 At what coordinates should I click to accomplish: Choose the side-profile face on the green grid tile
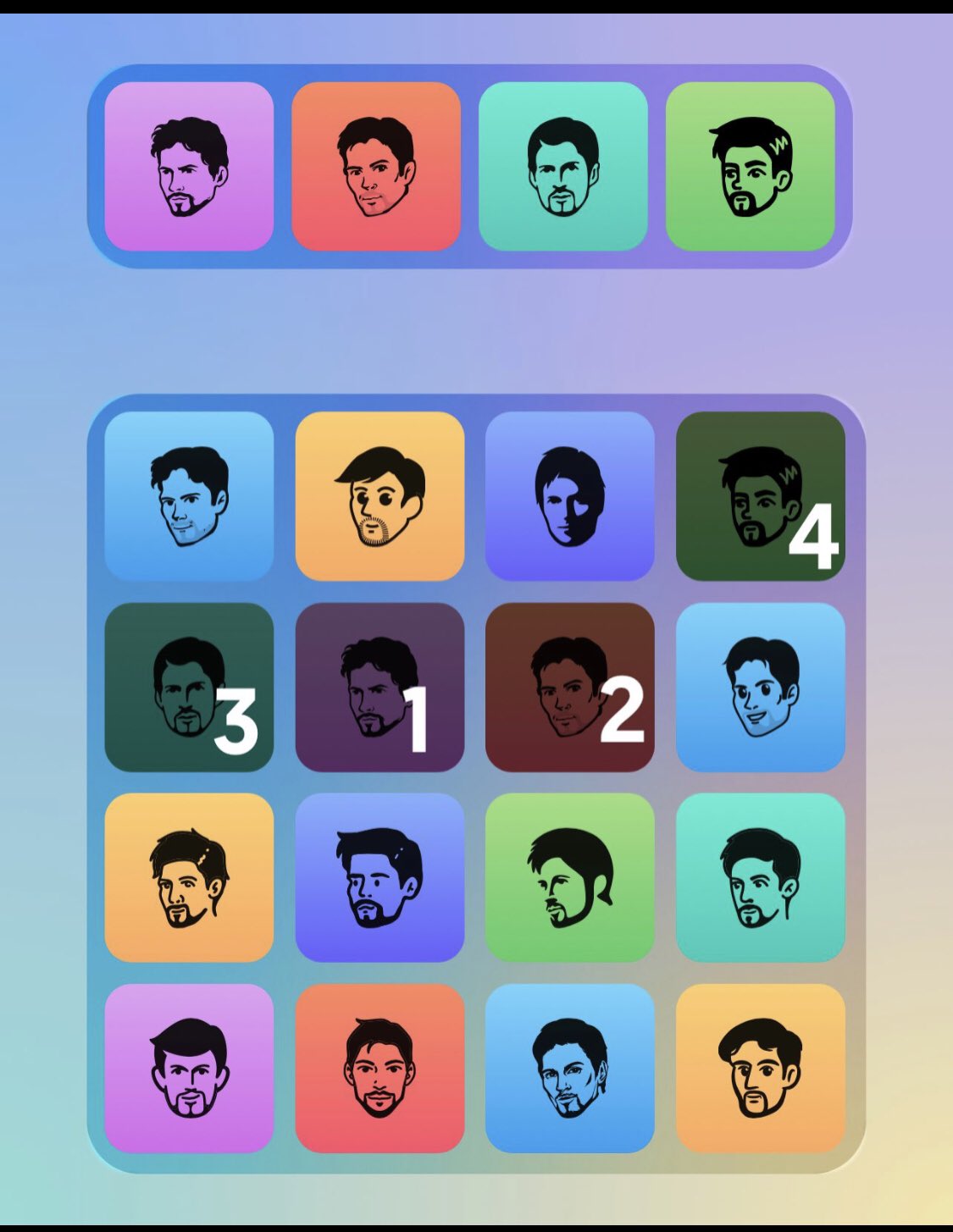pos(569,877)
